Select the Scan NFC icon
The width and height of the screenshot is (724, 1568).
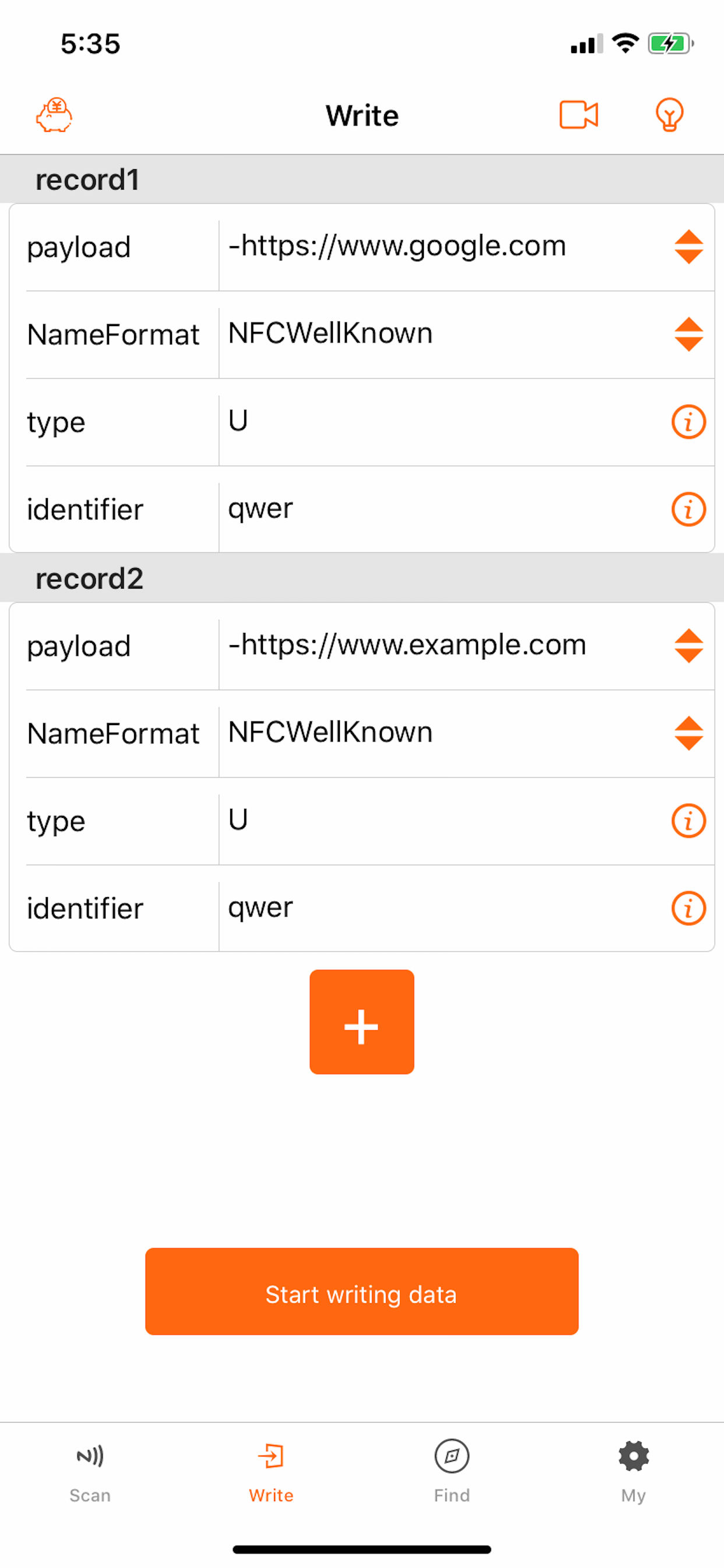[x=90, y=1457]
